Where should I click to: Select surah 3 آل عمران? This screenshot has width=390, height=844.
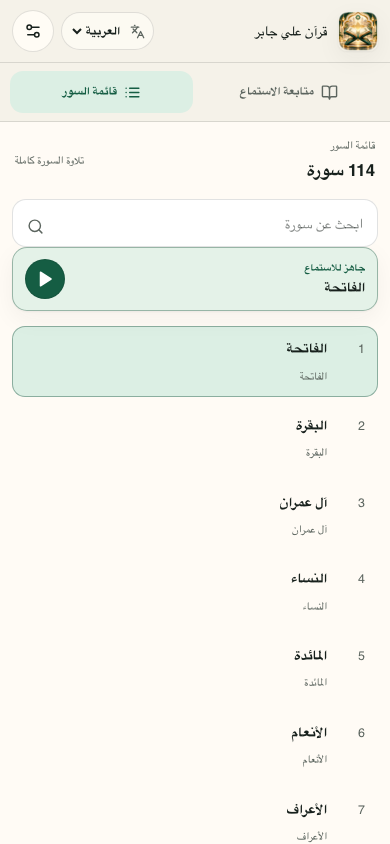tap(195, 516)
